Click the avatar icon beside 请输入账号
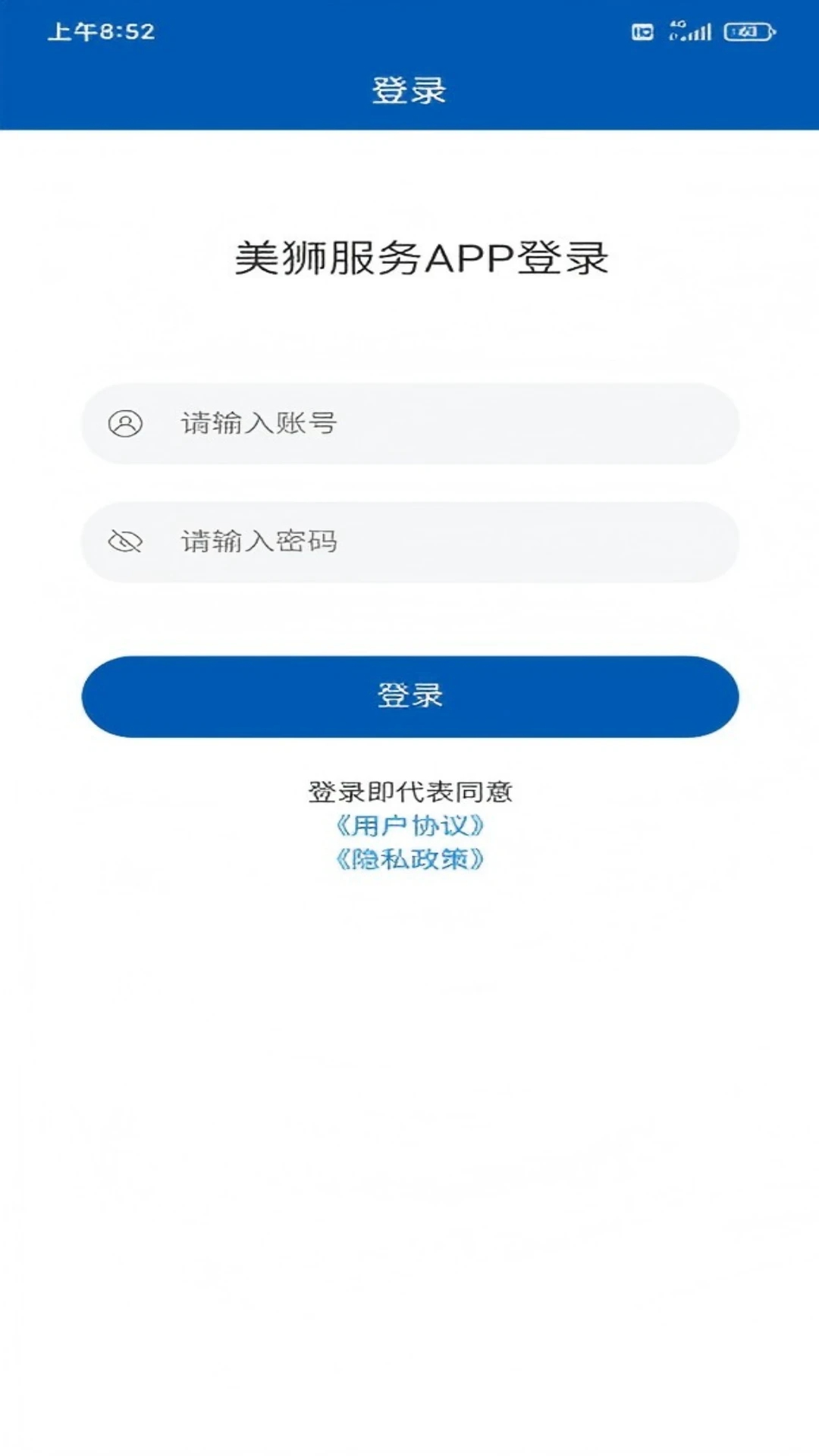Viewport: 819px width, 1456px height. pyautogui.click(x=125, y=423)
